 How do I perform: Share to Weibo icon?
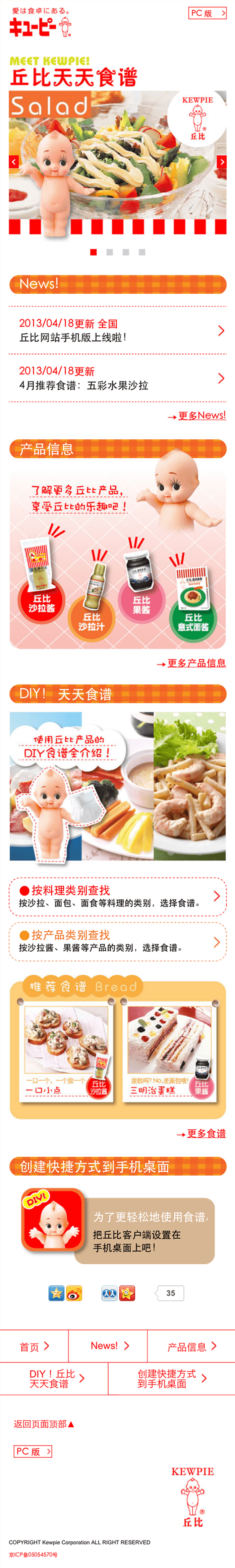click(x=74, y=1293)
